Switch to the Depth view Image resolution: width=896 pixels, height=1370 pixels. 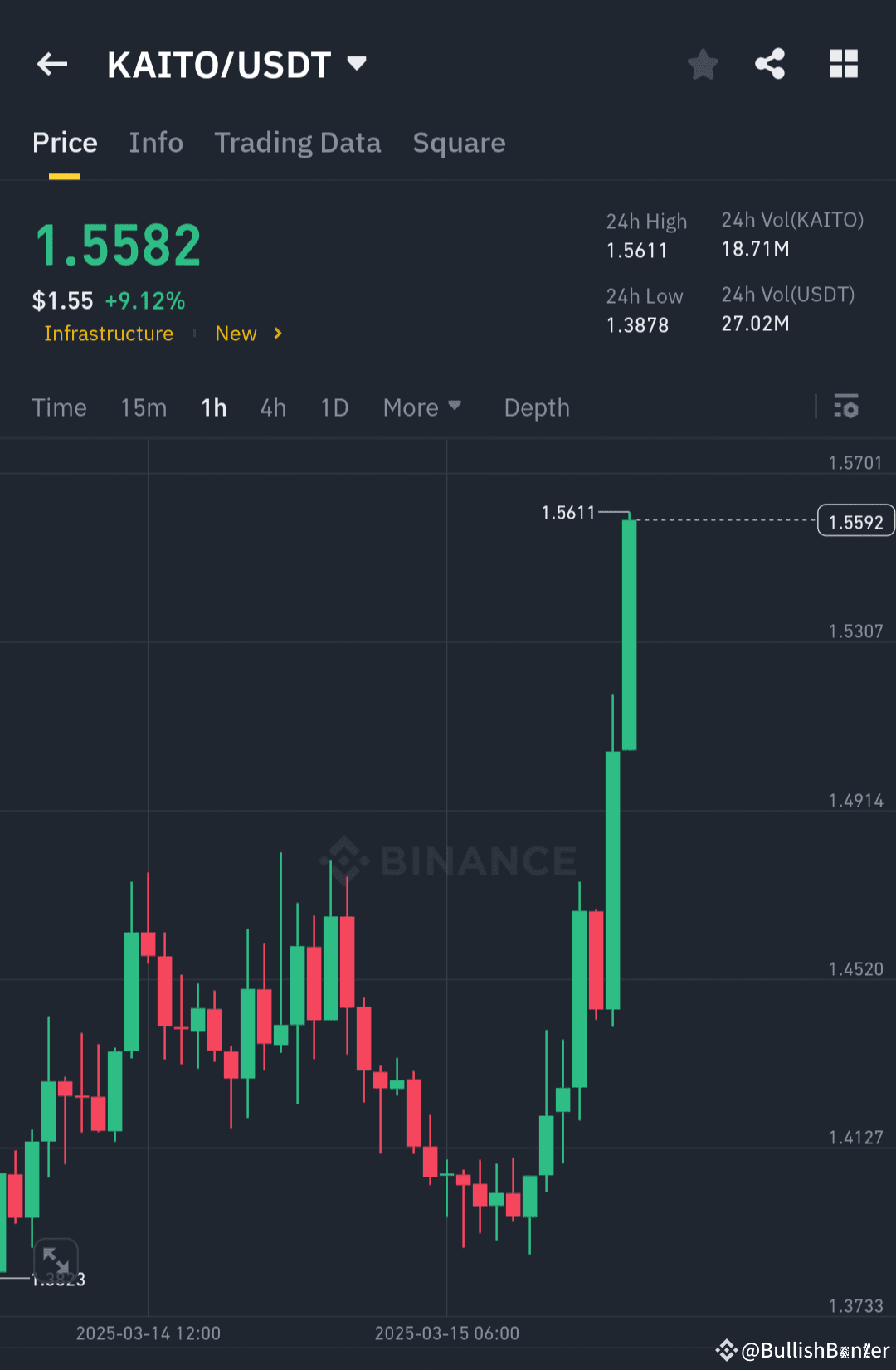click(x=536, y=407)
